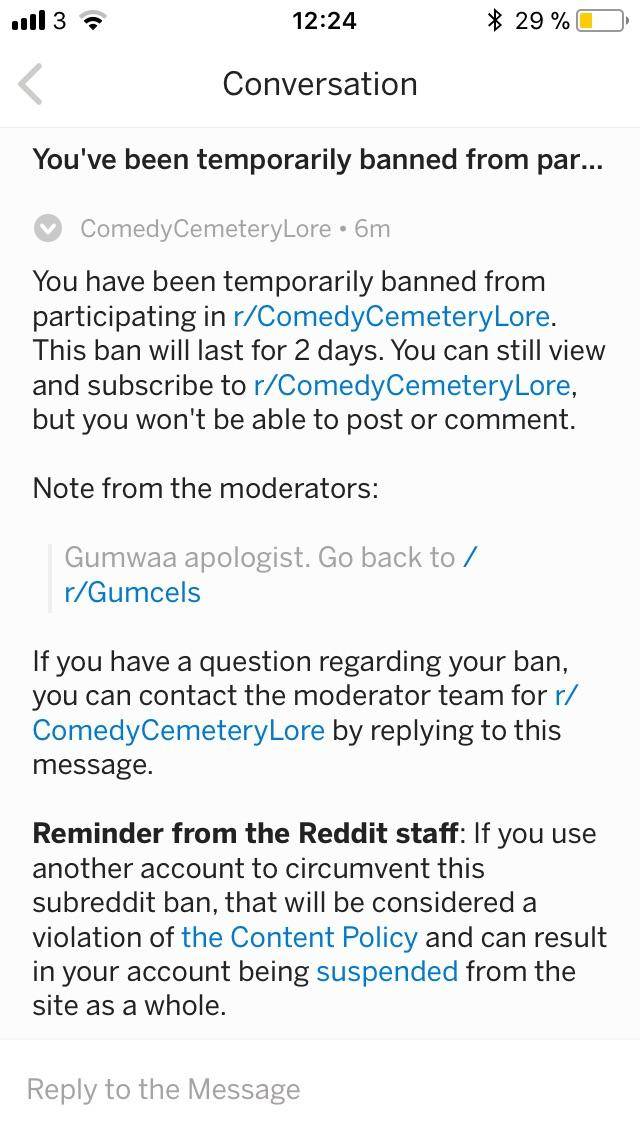Open r/ComedyCemeteryLore link after "moderator team for"
640x1136 pixels.
178,730
